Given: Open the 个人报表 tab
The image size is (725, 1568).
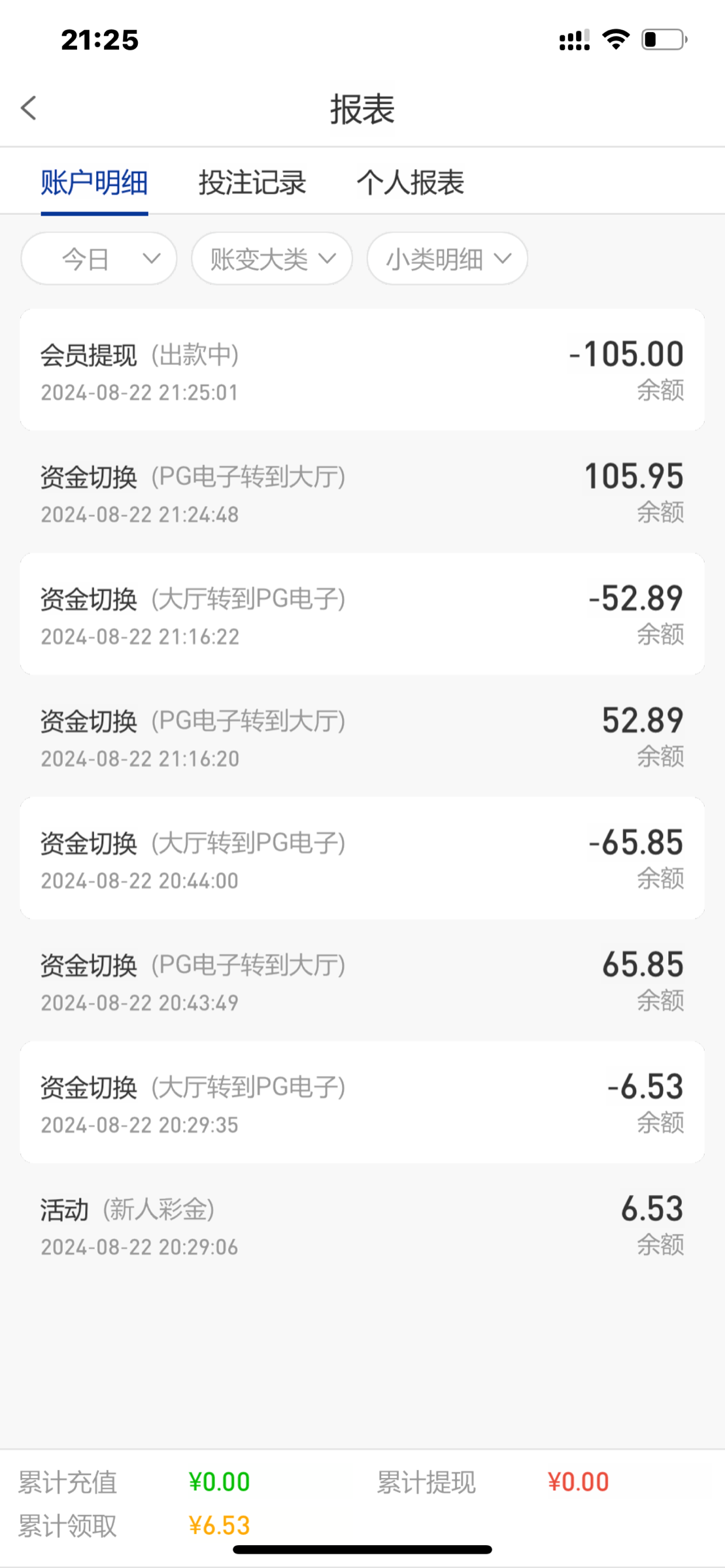Looking at the screenshot, I should (x=410, y=182).
